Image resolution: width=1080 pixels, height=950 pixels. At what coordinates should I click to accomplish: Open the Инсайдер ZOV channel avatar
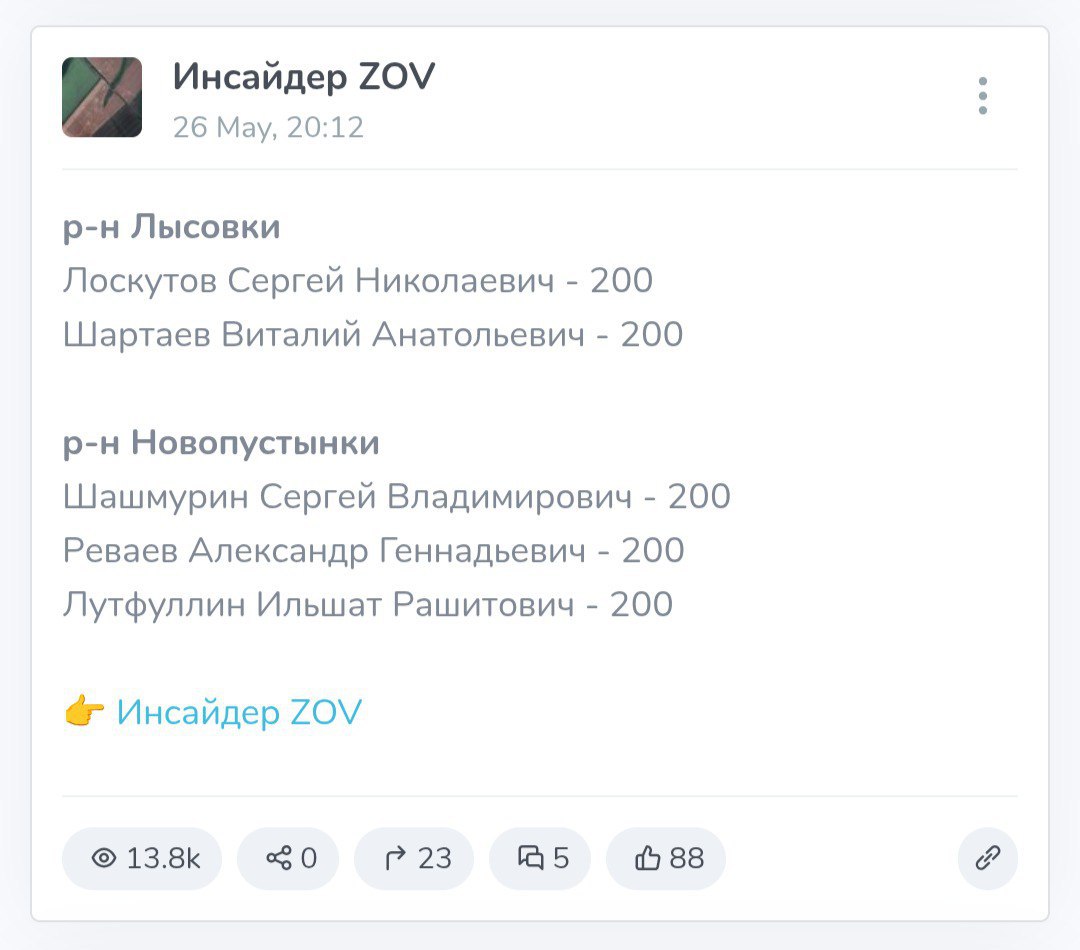click(102, 97)
